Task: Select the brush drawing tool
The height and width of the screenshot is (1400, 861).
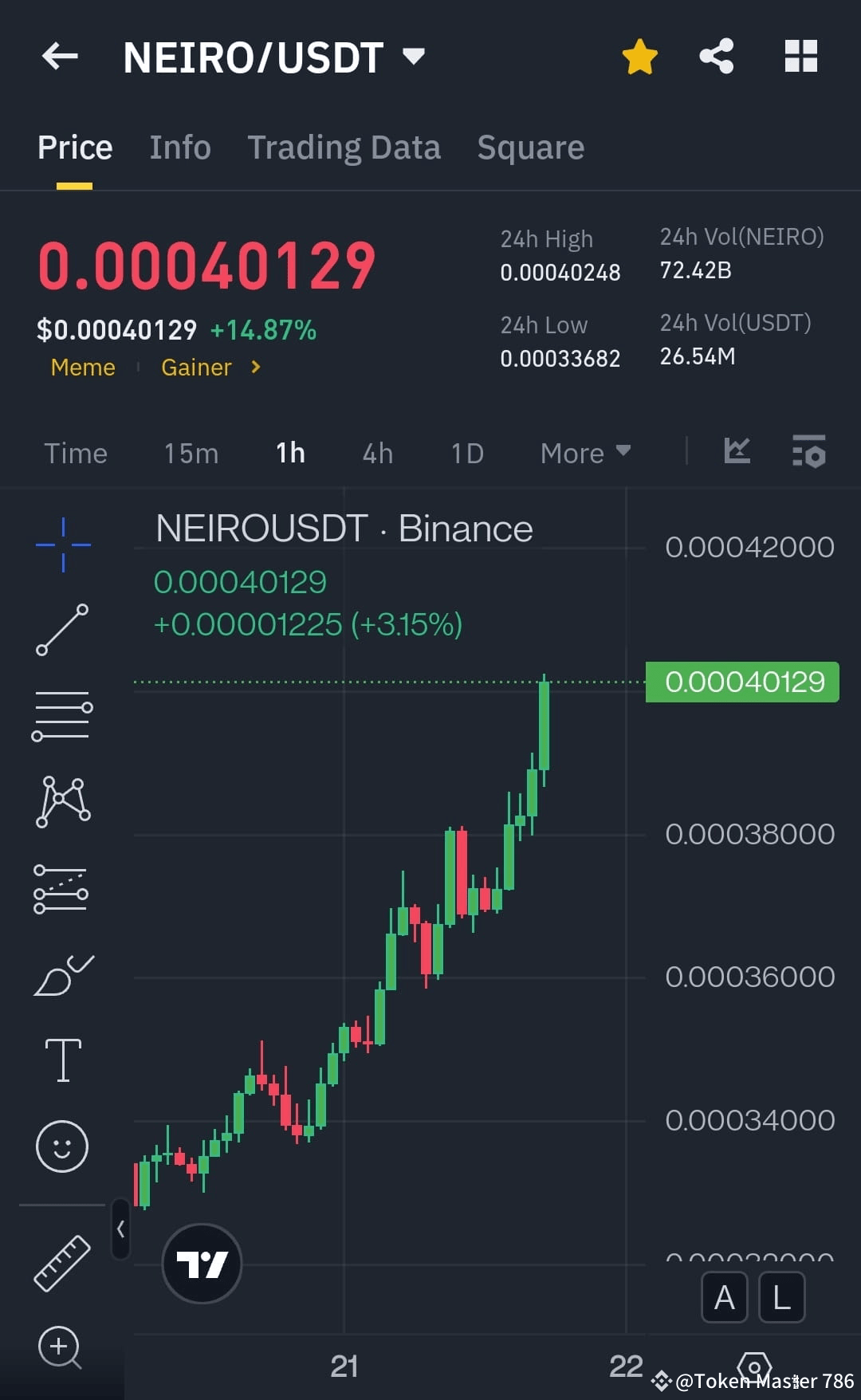Action: click(61, 974)
